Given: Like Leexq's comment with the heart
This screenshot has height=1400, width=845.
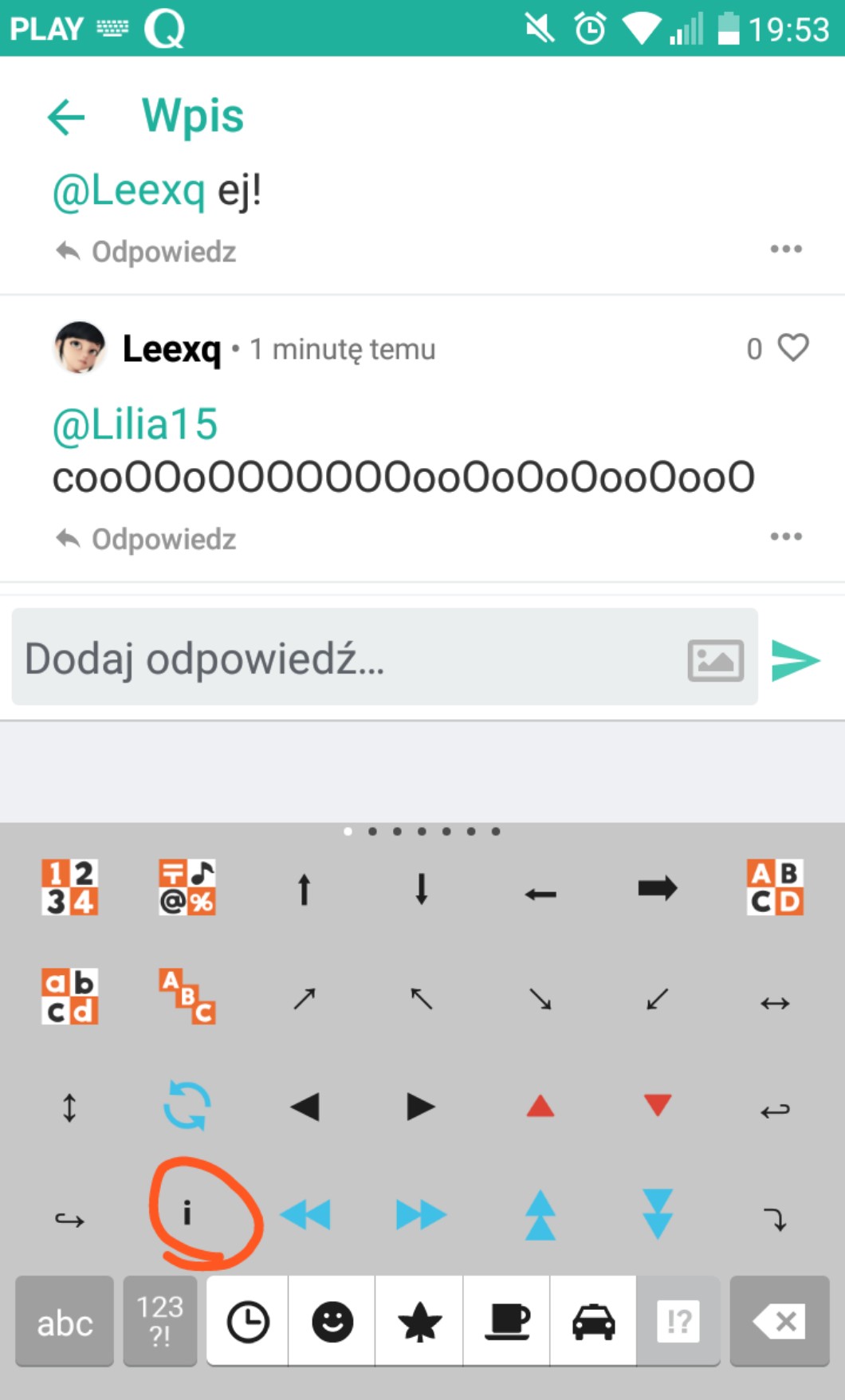Looking at the screenshot, I should (793, 348).
